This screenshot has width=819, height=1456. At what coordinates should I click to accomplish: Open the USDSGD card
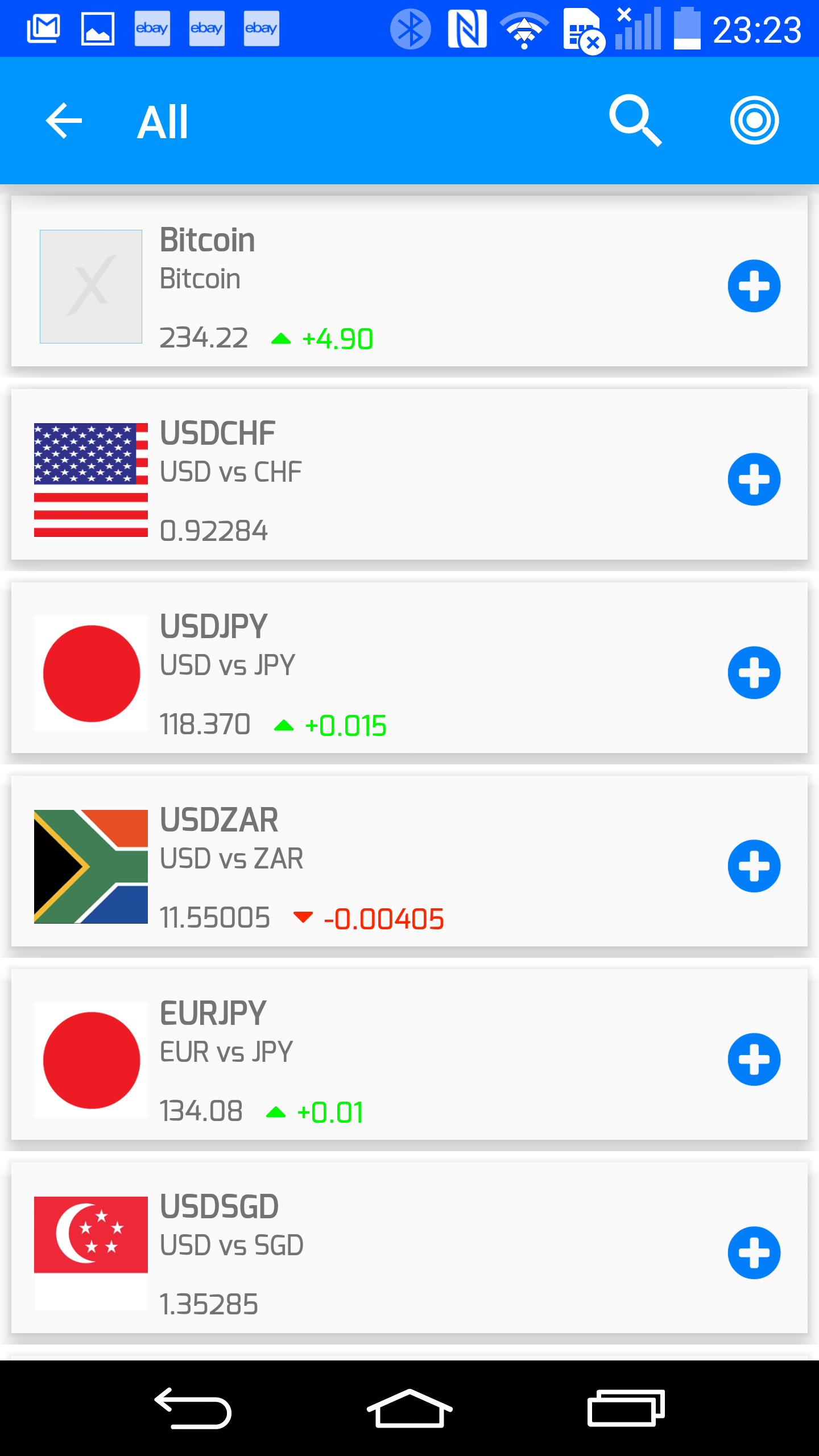click(409, 1248)
